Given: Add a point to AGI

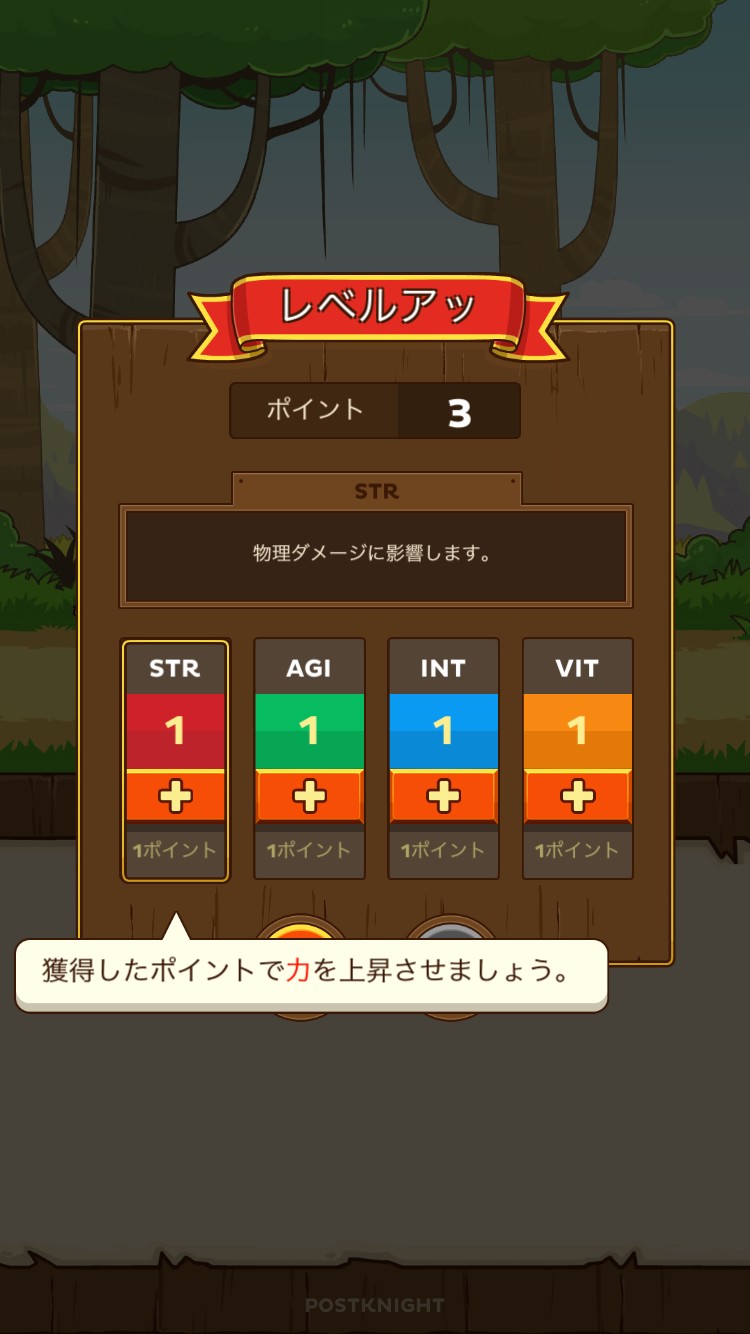Looking at the screenshot, I should point(309,797).
